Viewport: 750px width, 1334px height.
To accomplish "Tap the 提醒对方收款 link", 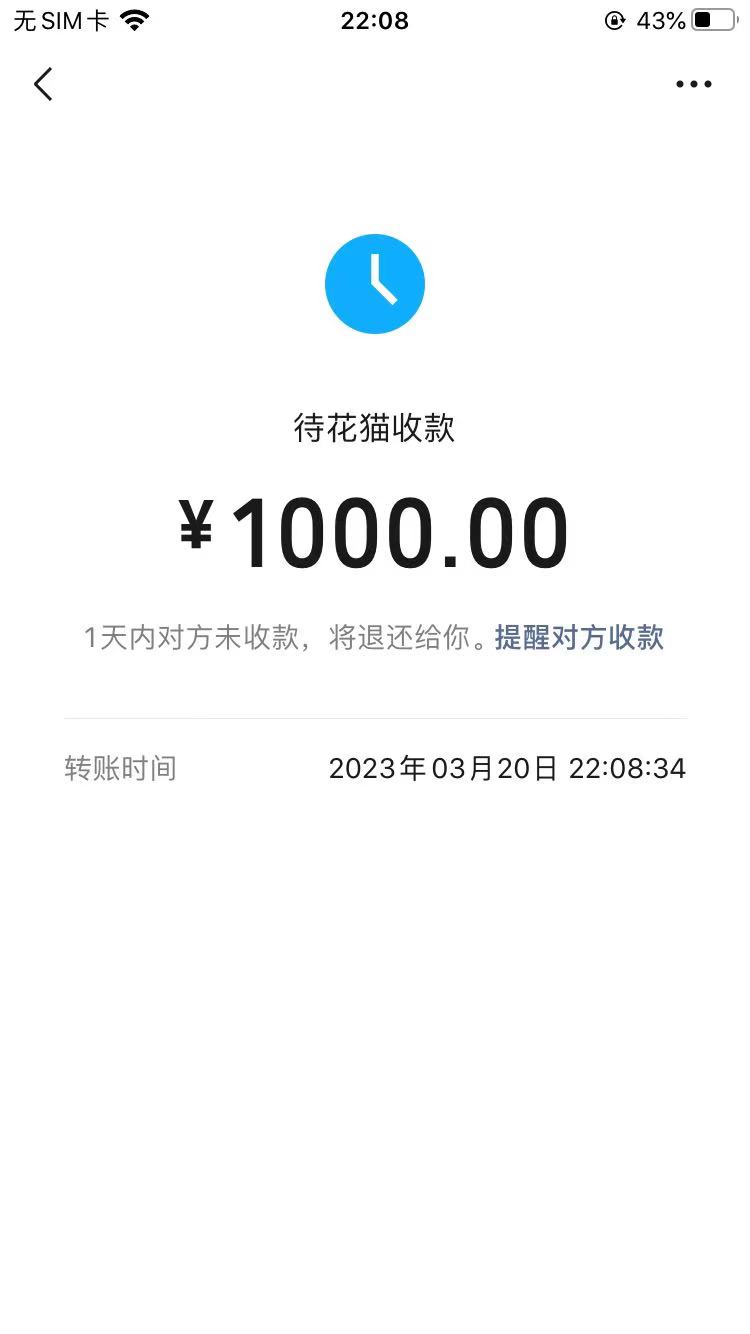I will point(579,637).
